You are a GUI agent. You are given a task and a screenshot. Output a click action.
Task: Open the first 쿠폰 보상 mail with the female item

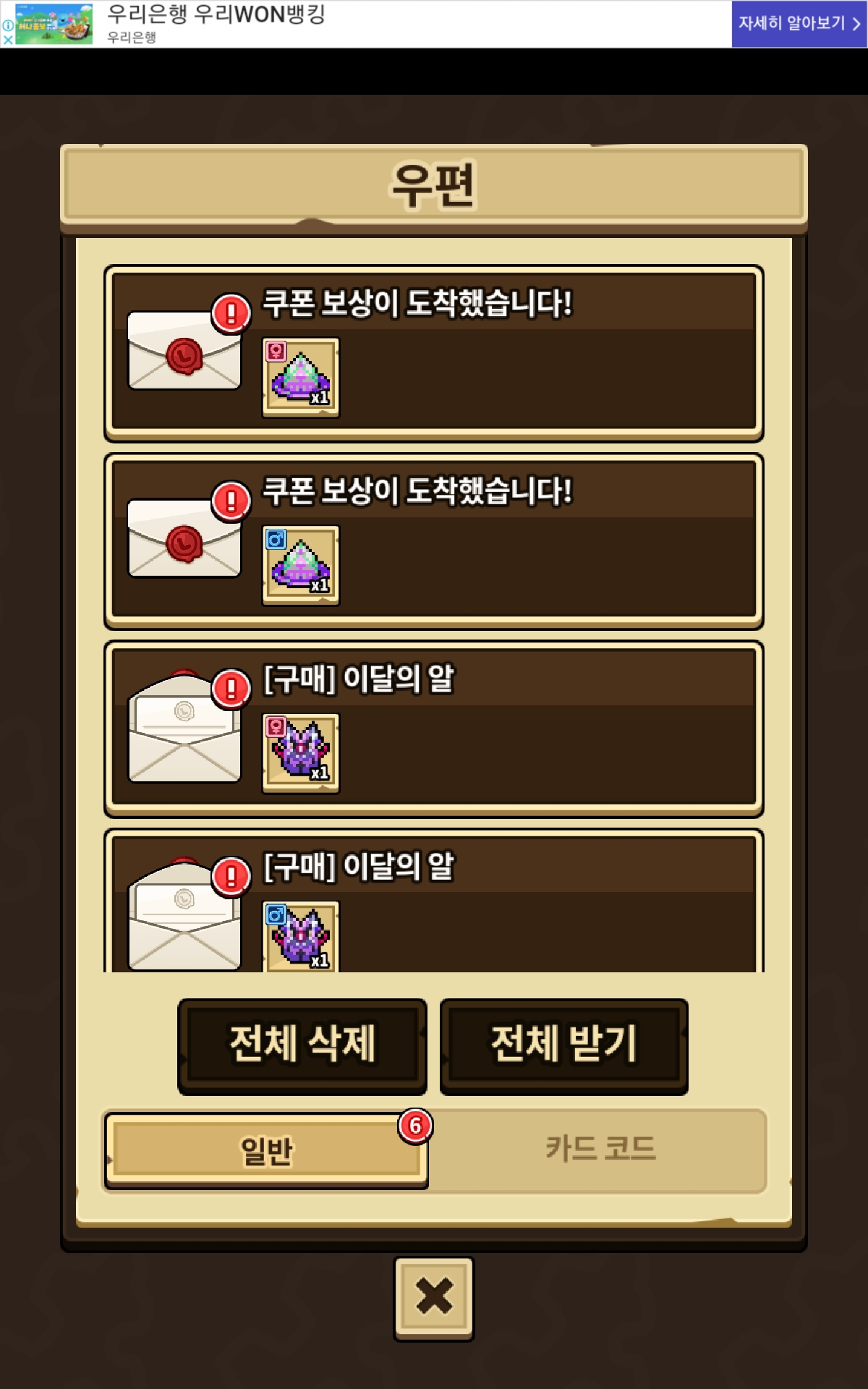(x=434, y=354)
